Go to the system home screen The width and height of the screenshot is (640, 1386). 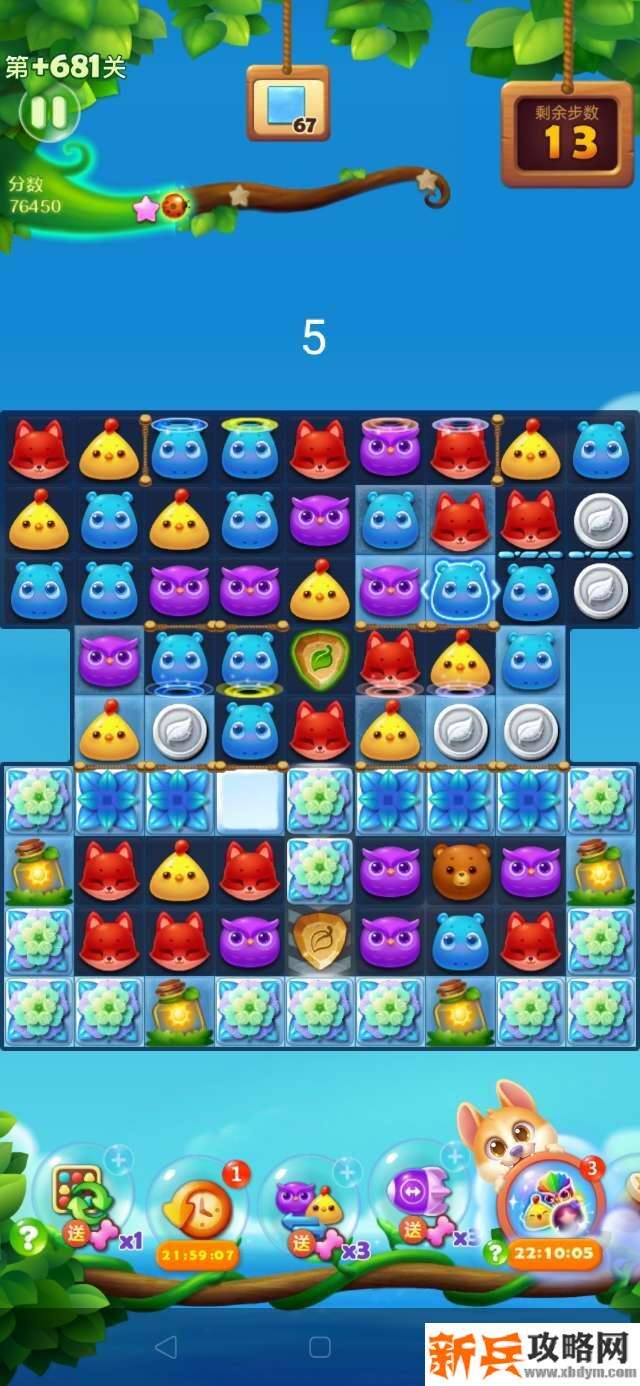[319, 1346]
